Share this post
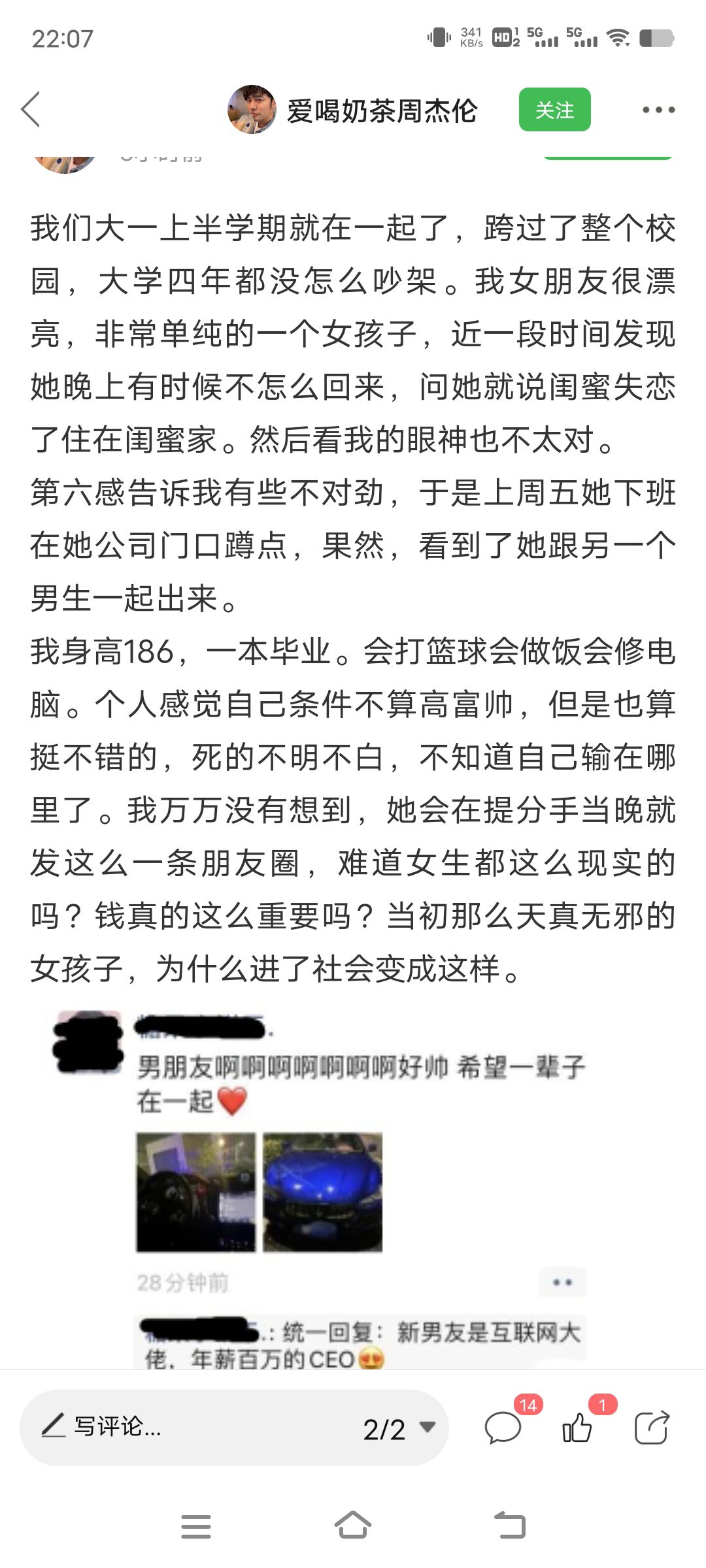The image size is (706, 1568). pyautogui.click(x=652, y=1428)
